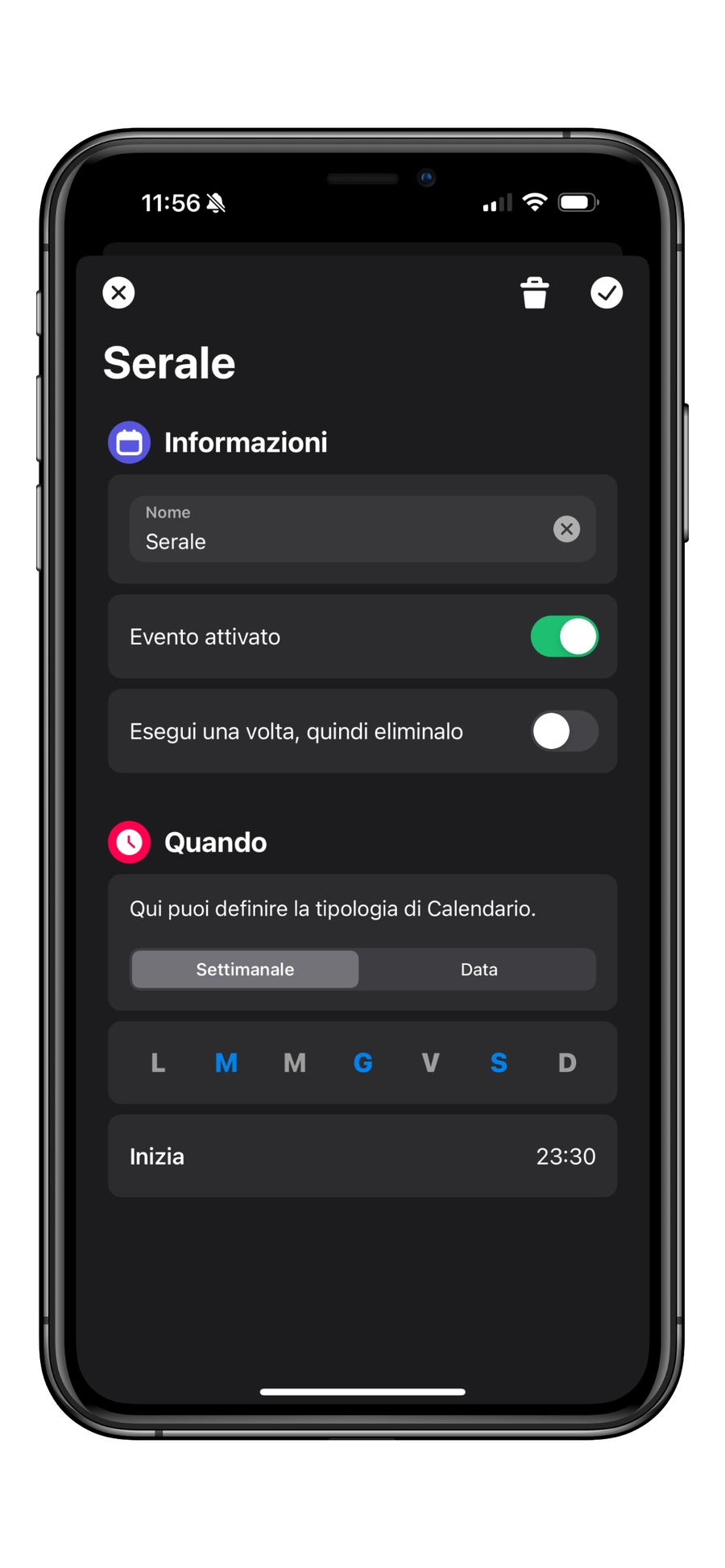Delete this event with the trash icon
This screenshot has width=725, height=1568.
point(534,293)
